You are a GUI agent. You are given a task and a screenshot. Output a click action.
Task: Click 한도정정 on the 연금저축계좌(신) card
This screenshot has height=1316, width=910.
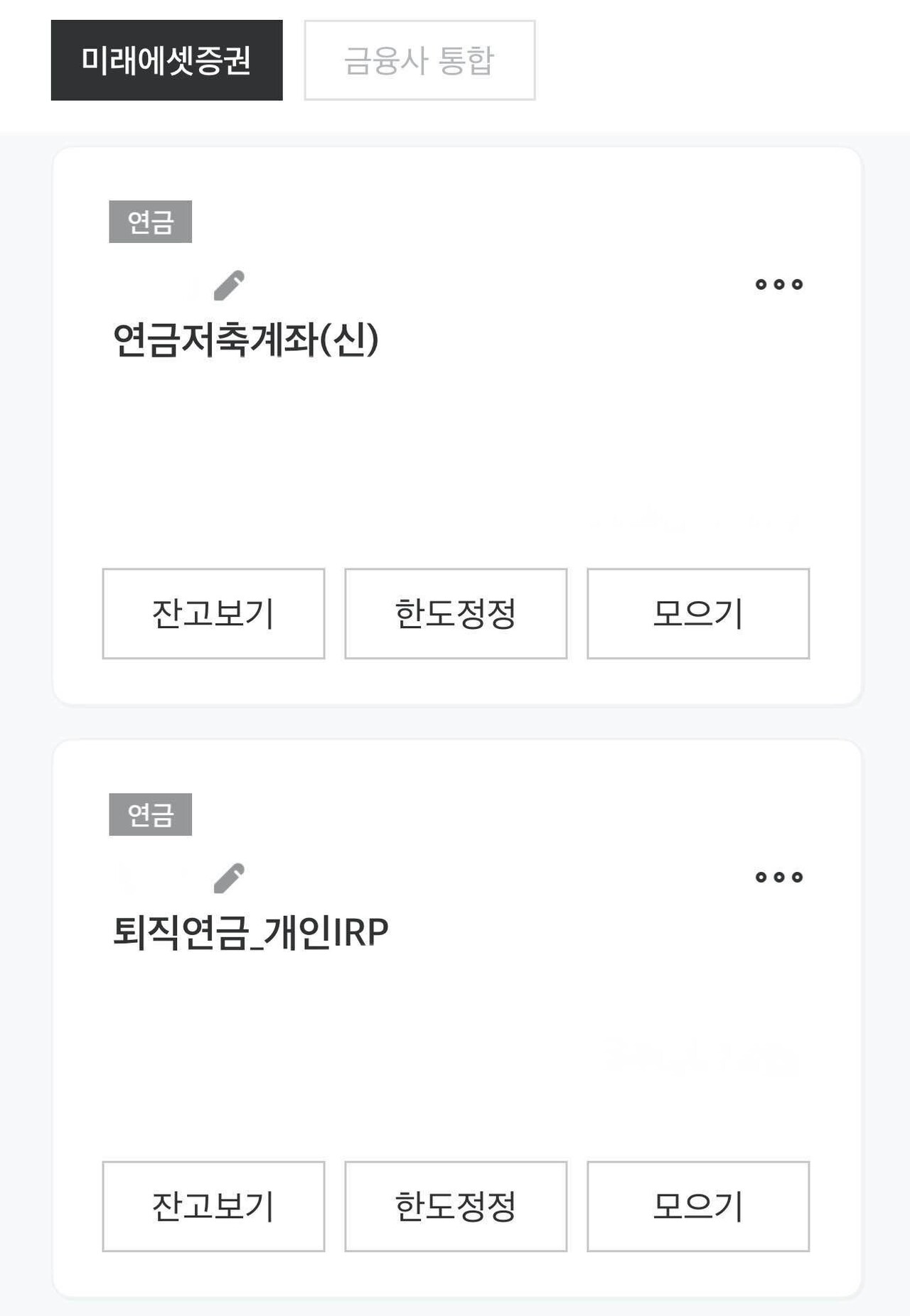(455, 614)
